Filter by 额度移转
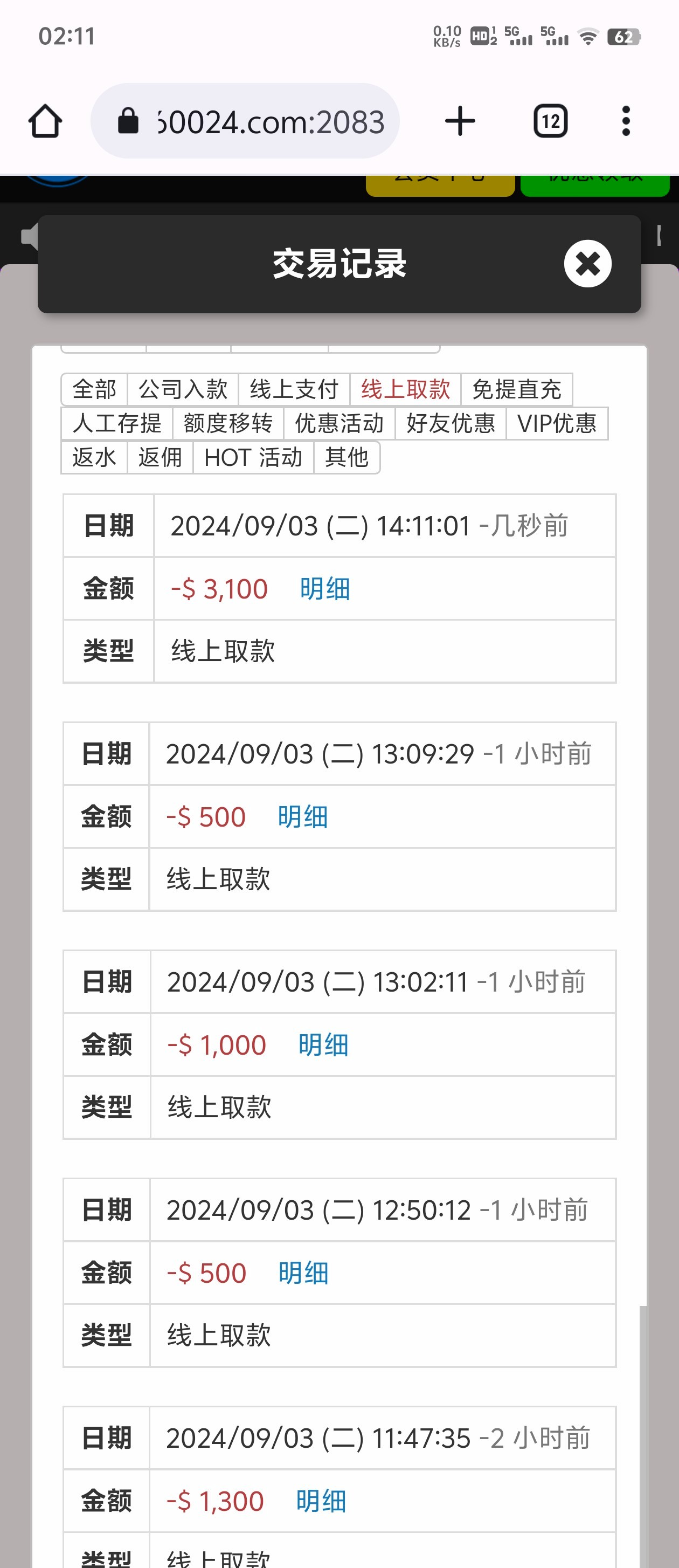This screenshot has height=1568, width=679. click(228, 423)
